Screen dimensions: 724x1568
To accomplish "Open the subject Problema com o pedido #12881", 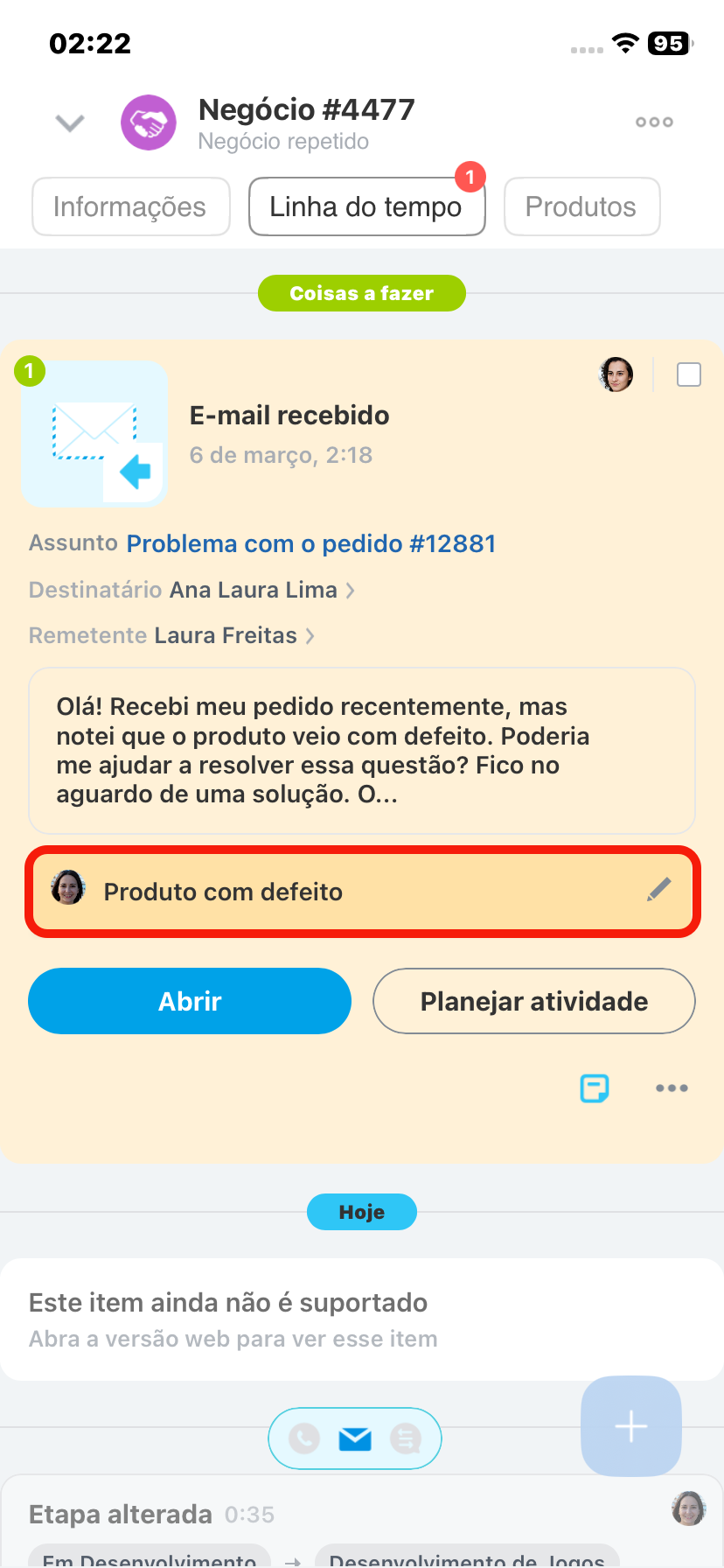I will pyautogui.click(x=311, y=543).
